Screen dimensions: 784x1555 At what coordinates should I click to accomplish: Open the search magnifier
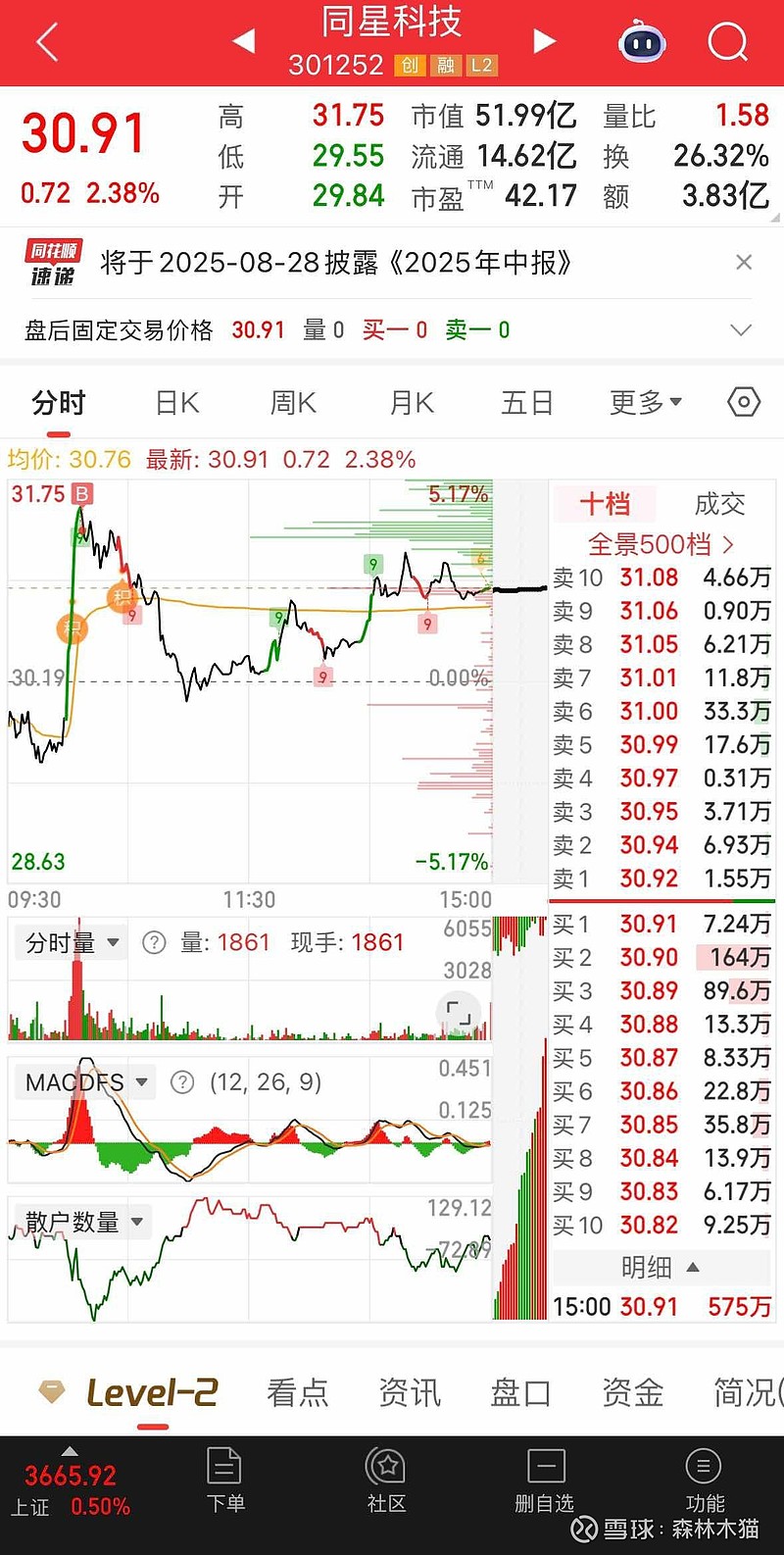(x=727, y=41)
